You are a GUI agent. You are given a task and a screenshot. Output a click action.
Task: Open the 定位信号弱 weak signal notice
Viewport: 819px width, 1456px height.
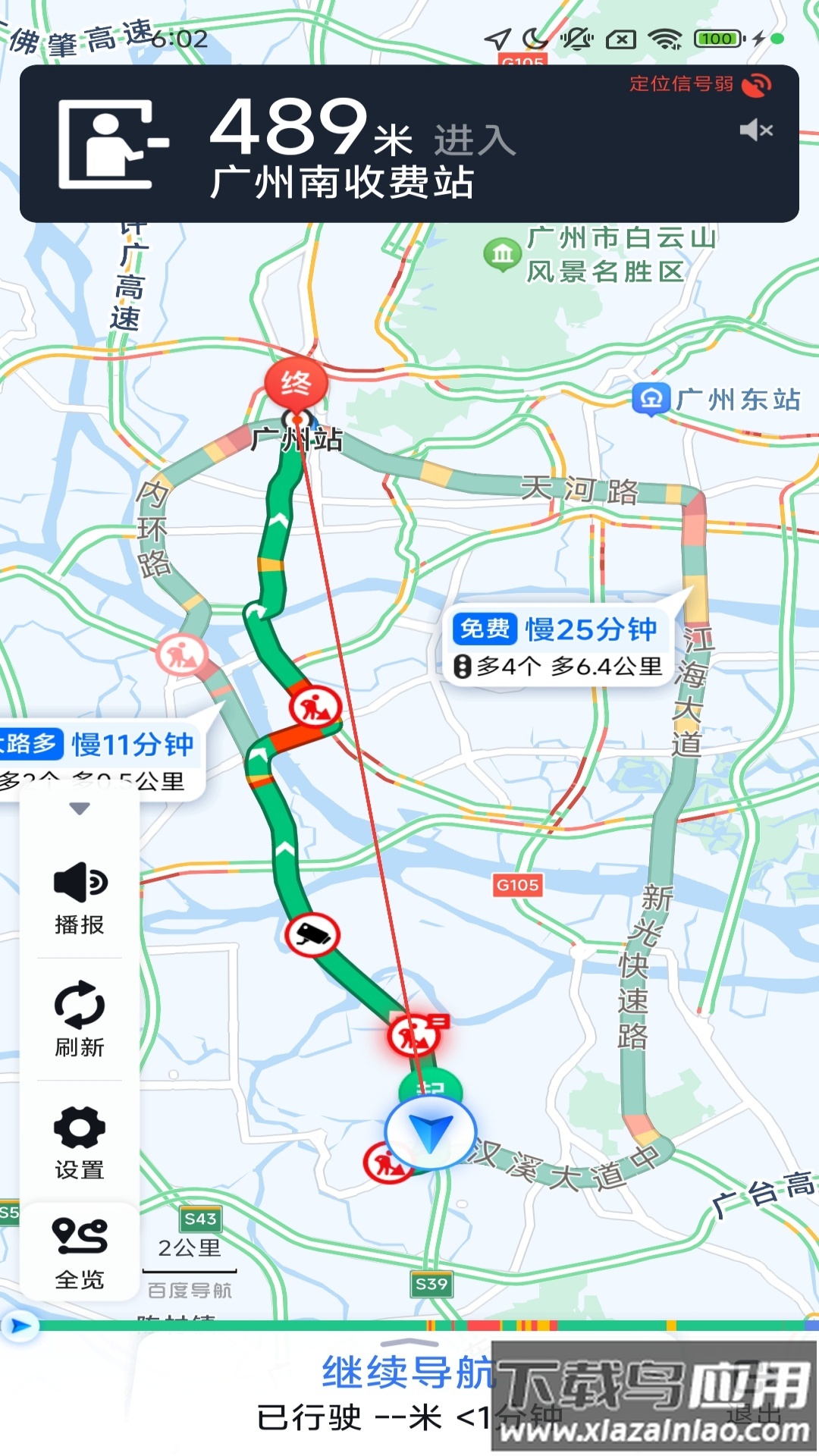(x=699, y=84)
